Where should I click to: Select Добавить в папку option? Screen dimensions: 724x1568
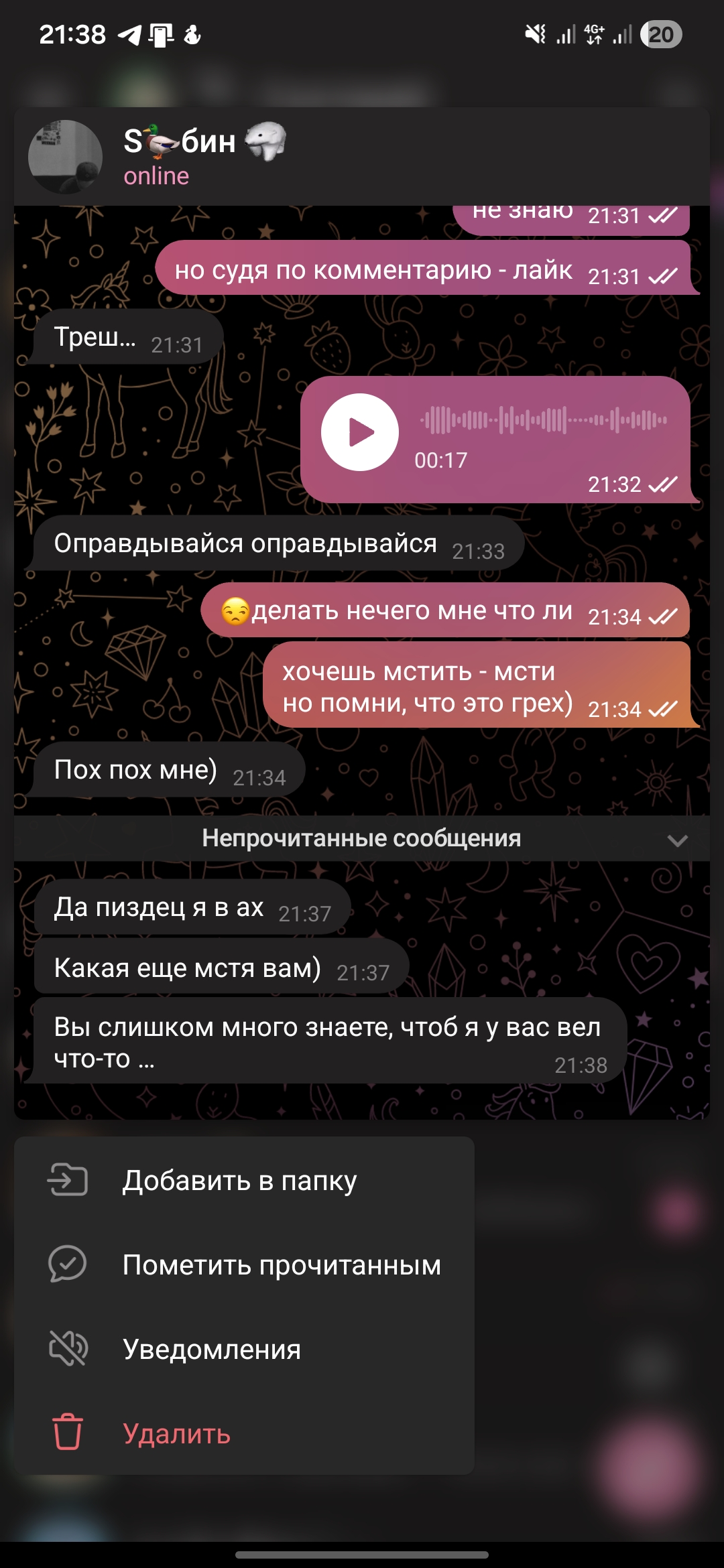point(239,1181)
